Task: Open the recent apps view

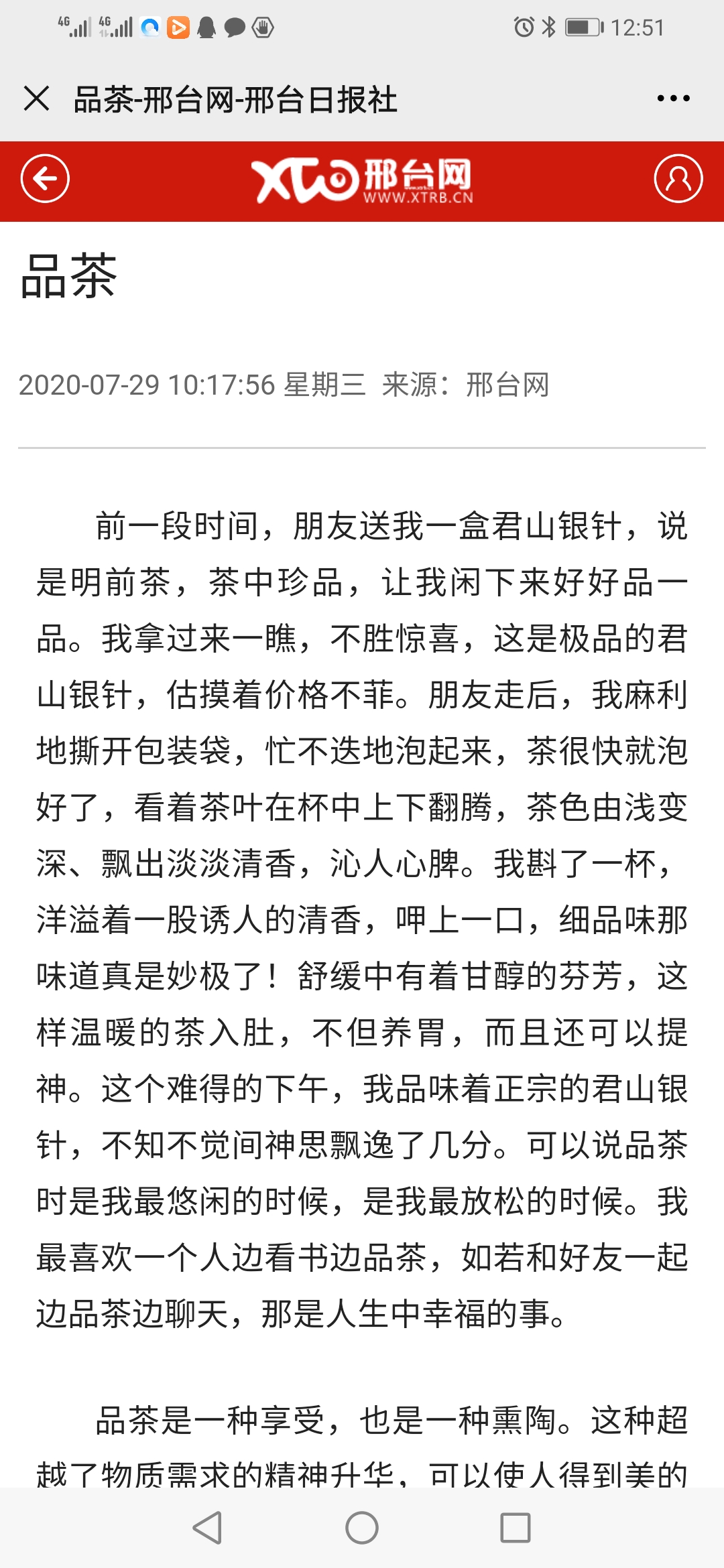Action: 516,1528
